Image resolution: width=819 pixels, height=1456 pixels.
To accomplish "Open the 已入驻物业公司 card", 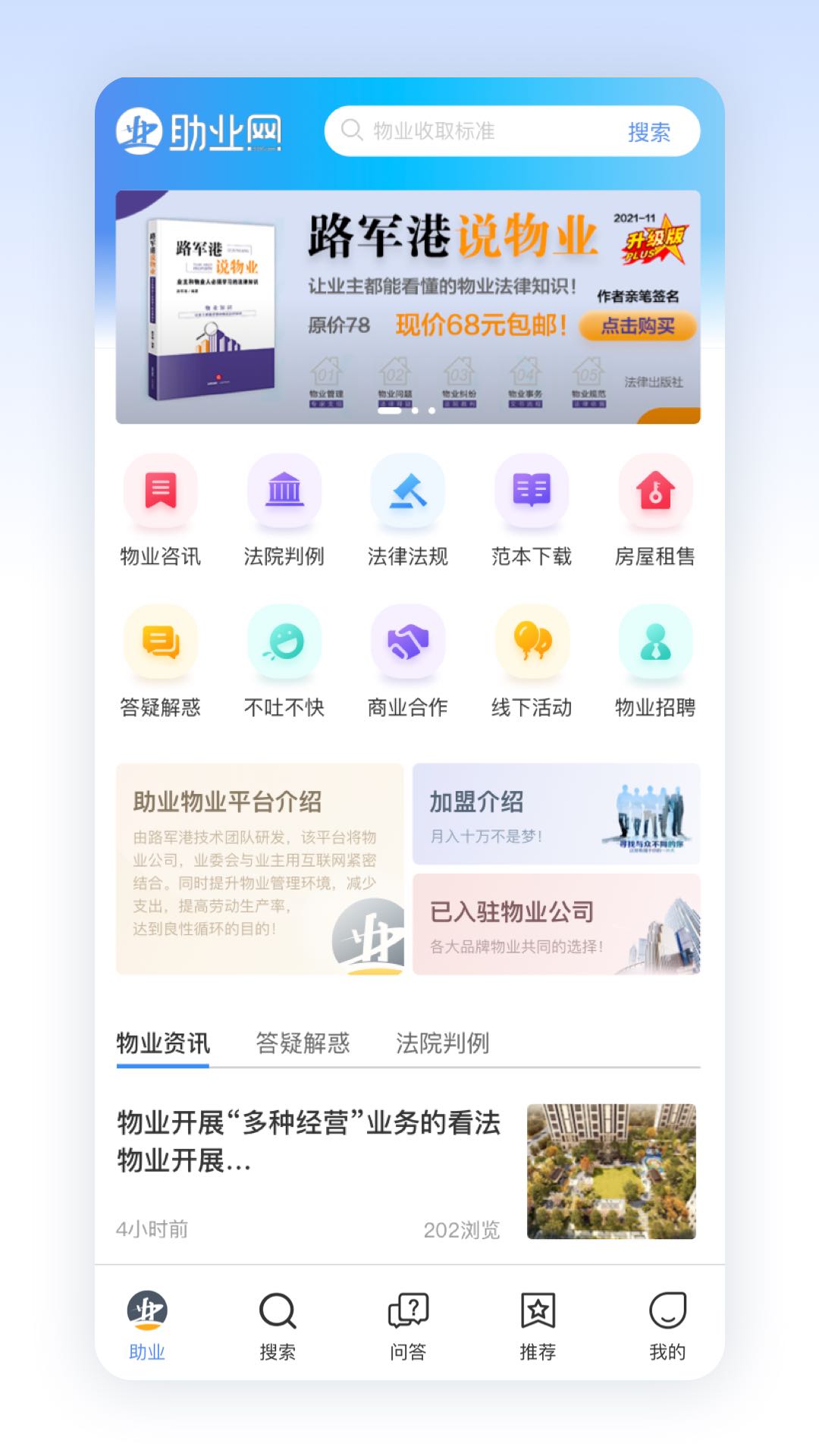I will tap(556, 924).
